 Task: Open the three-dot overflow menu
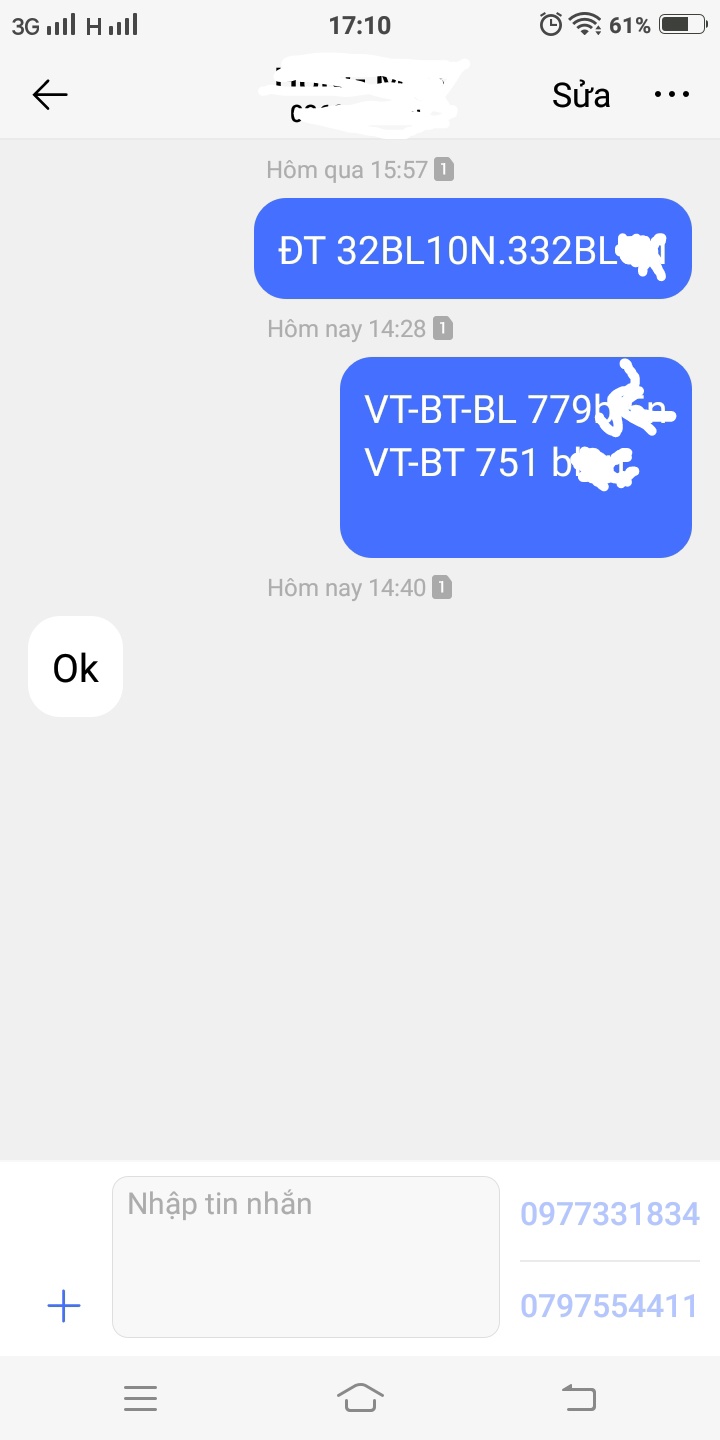tap(672, 95)
